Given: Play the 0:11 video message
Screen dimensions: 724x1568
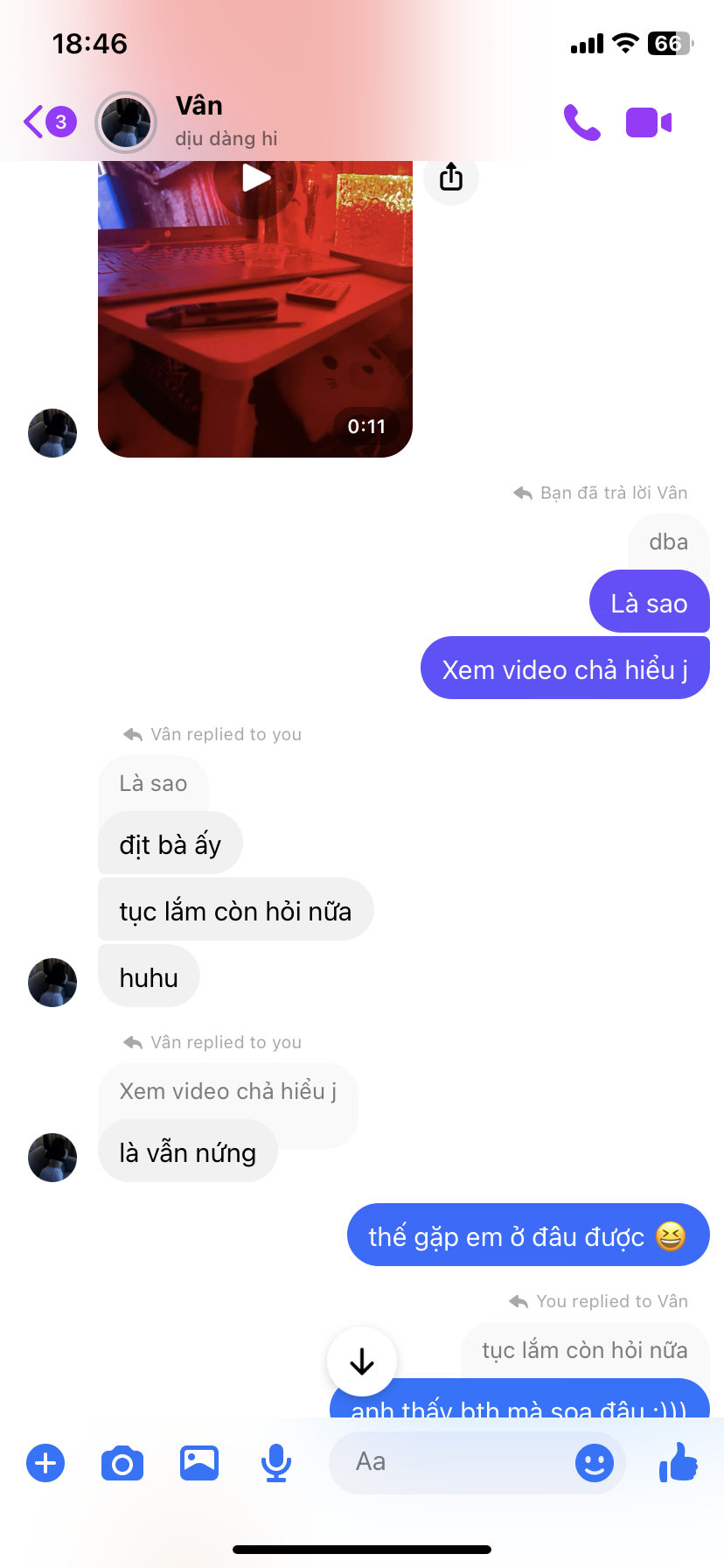Looking at the screenshot, I should coord(255,179).
